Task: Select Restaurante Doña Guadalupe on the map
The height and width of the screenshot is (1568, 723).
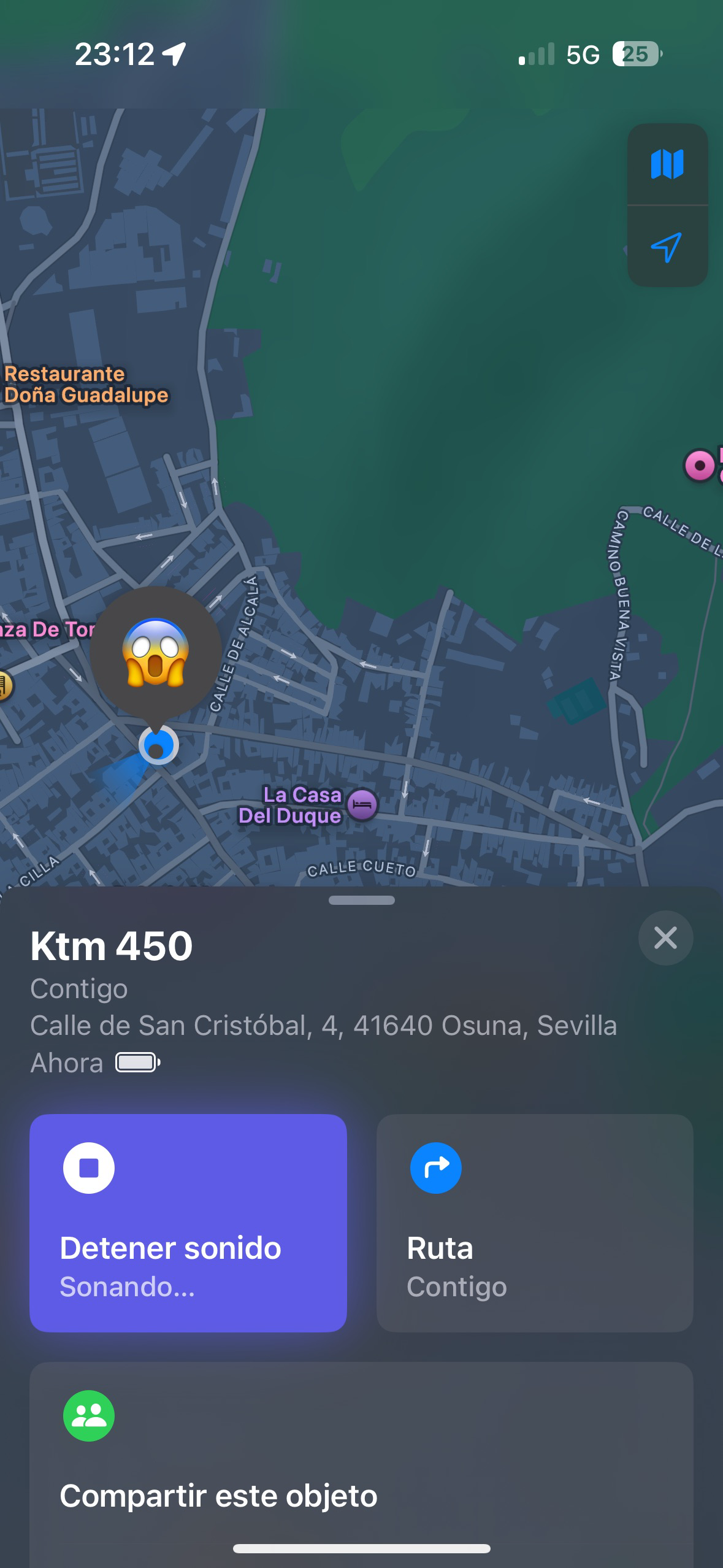Action: (x=86, y=385)
